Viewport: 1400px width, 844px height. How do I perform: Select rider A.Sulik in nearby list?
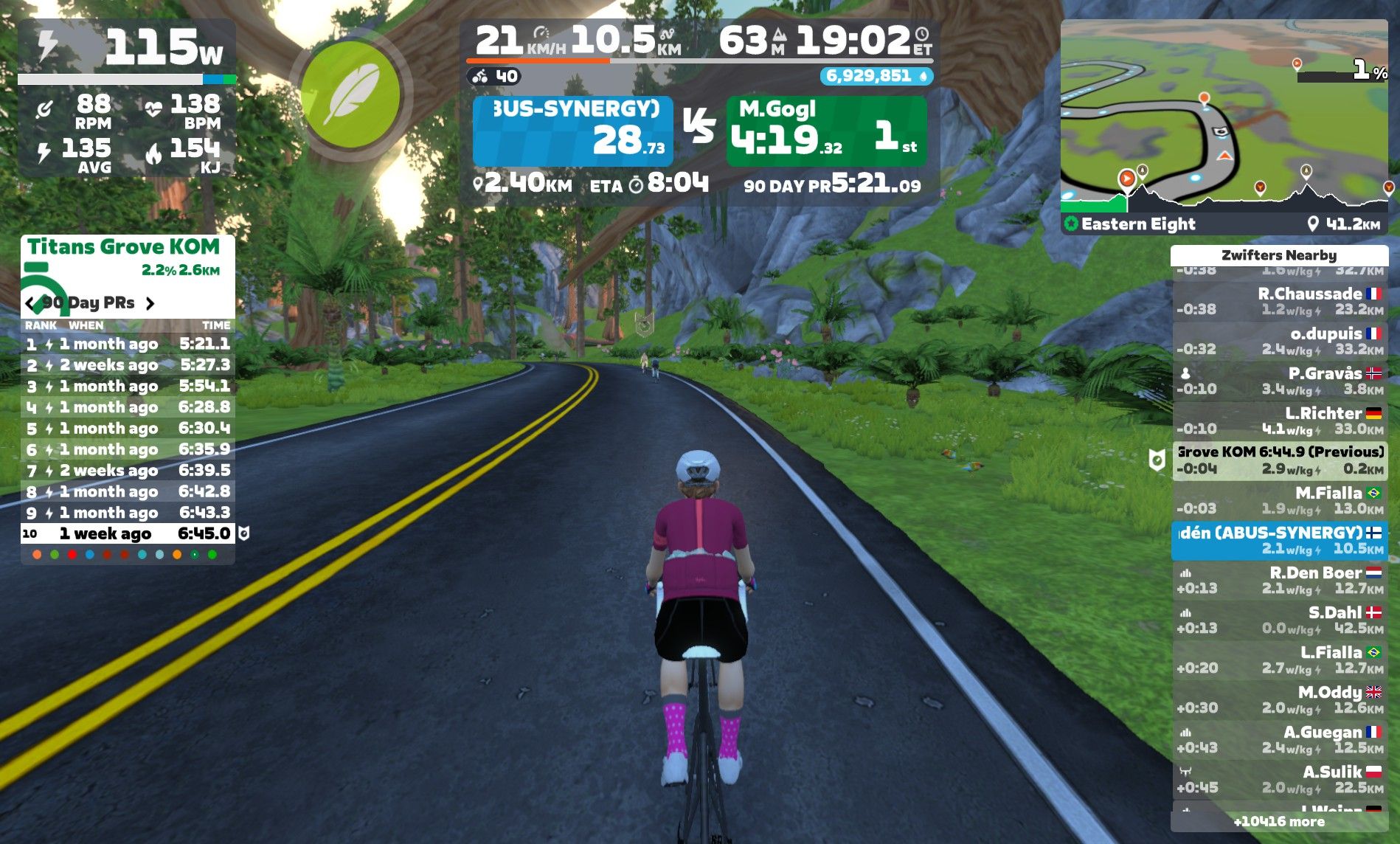[1280, 780]
